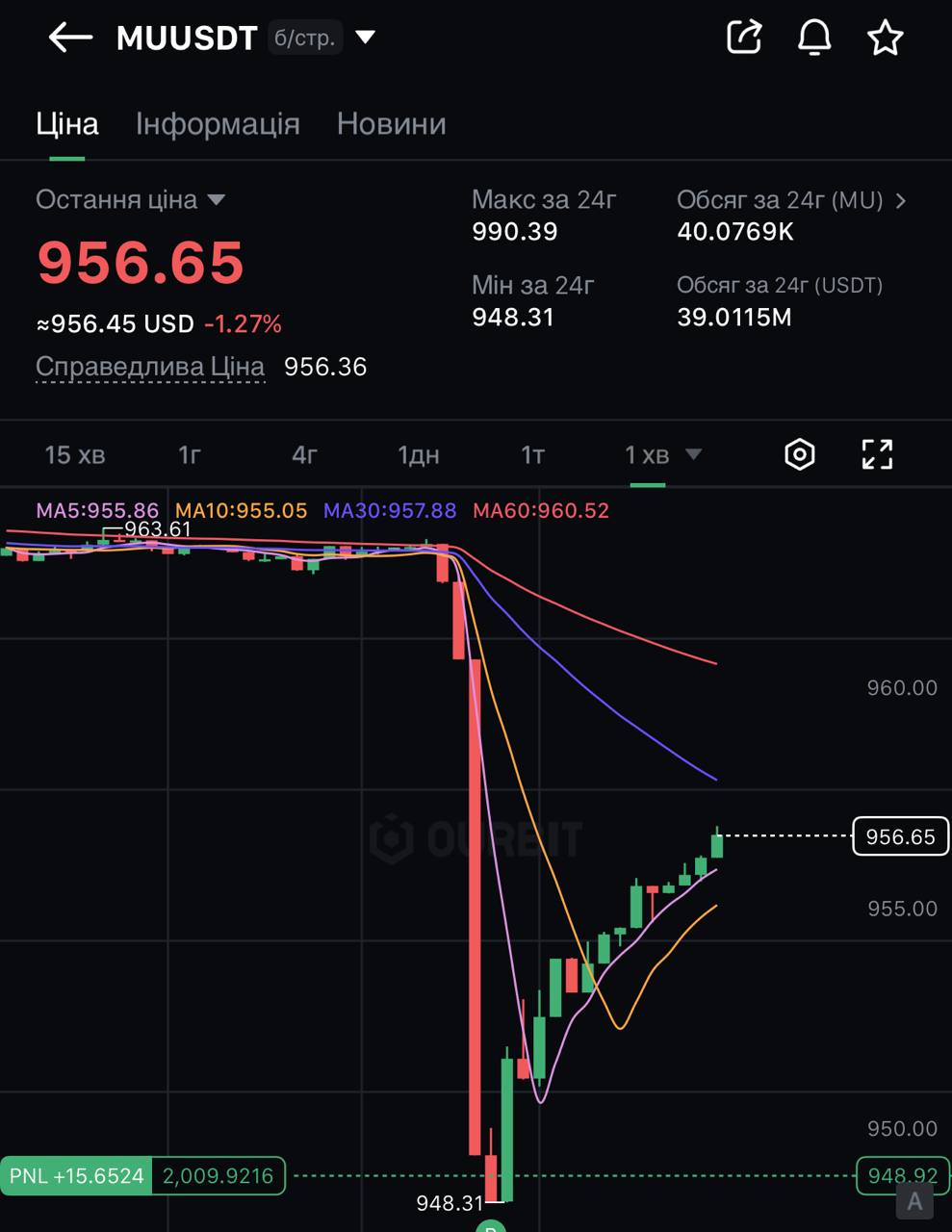Switch to the Новини tab
The image size is (952, 1232).
coord(391,124)
